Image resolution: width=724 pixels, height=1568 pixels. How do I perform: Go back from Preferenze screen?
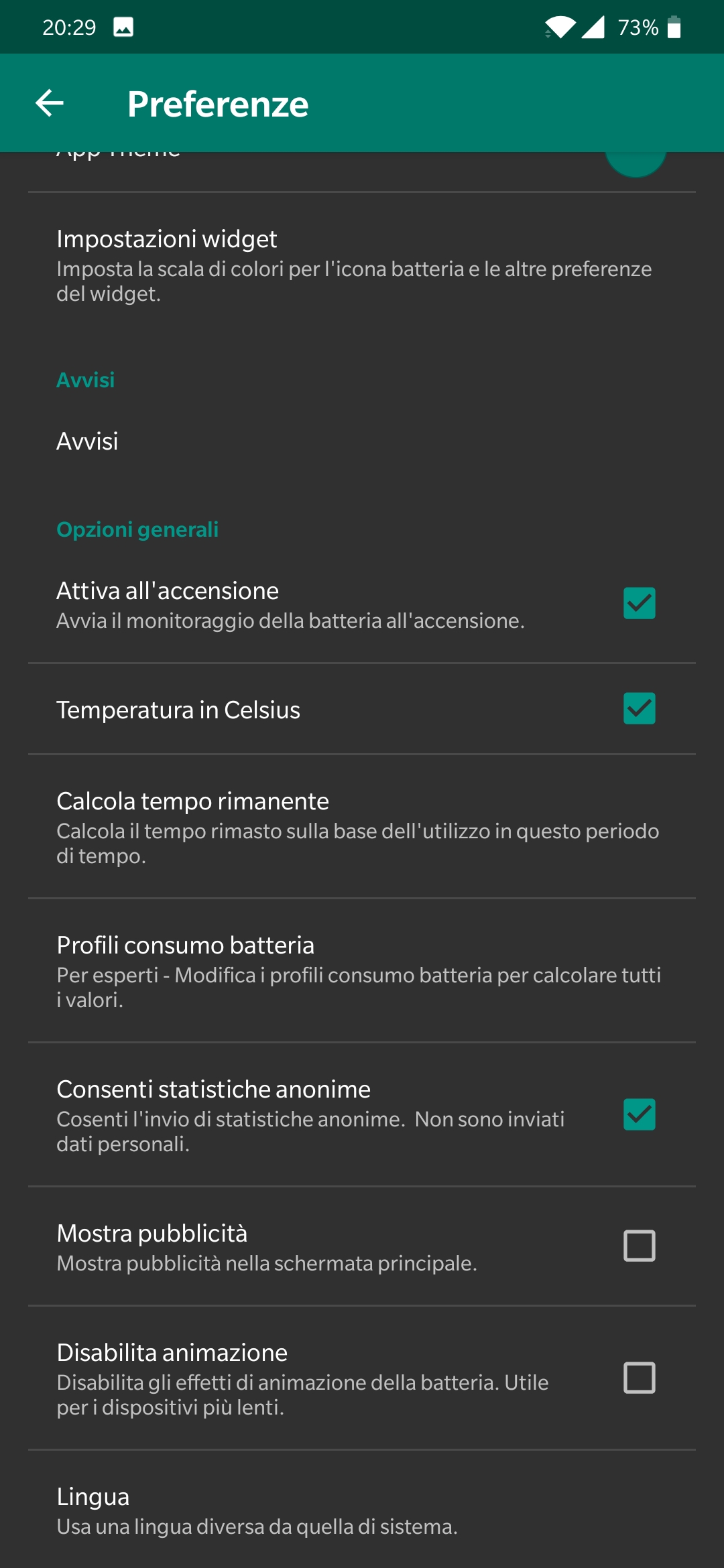(50, 103)
